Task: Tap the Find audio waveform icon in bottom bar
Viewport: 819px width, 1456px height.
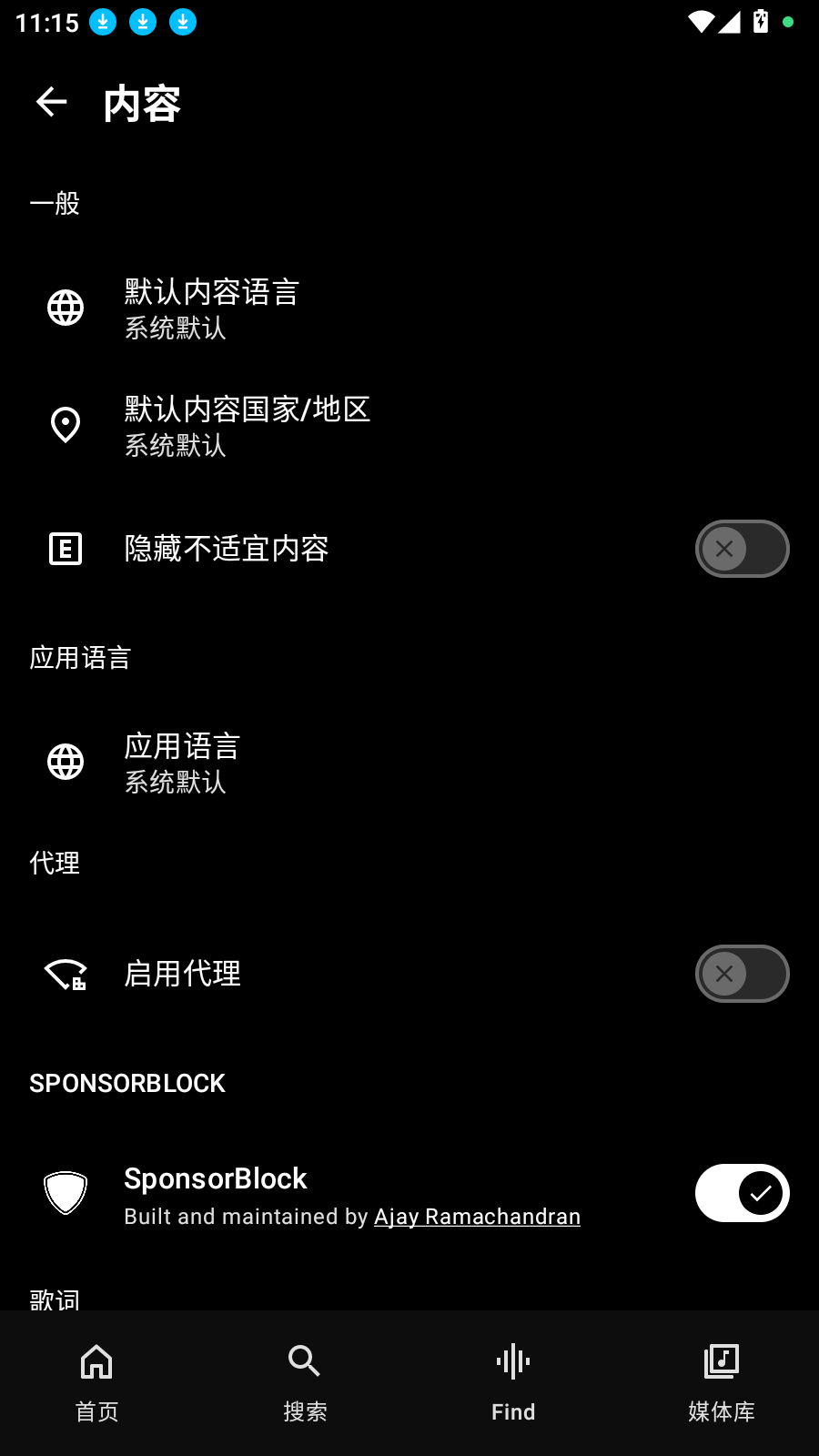Action: click(513, 1362)
